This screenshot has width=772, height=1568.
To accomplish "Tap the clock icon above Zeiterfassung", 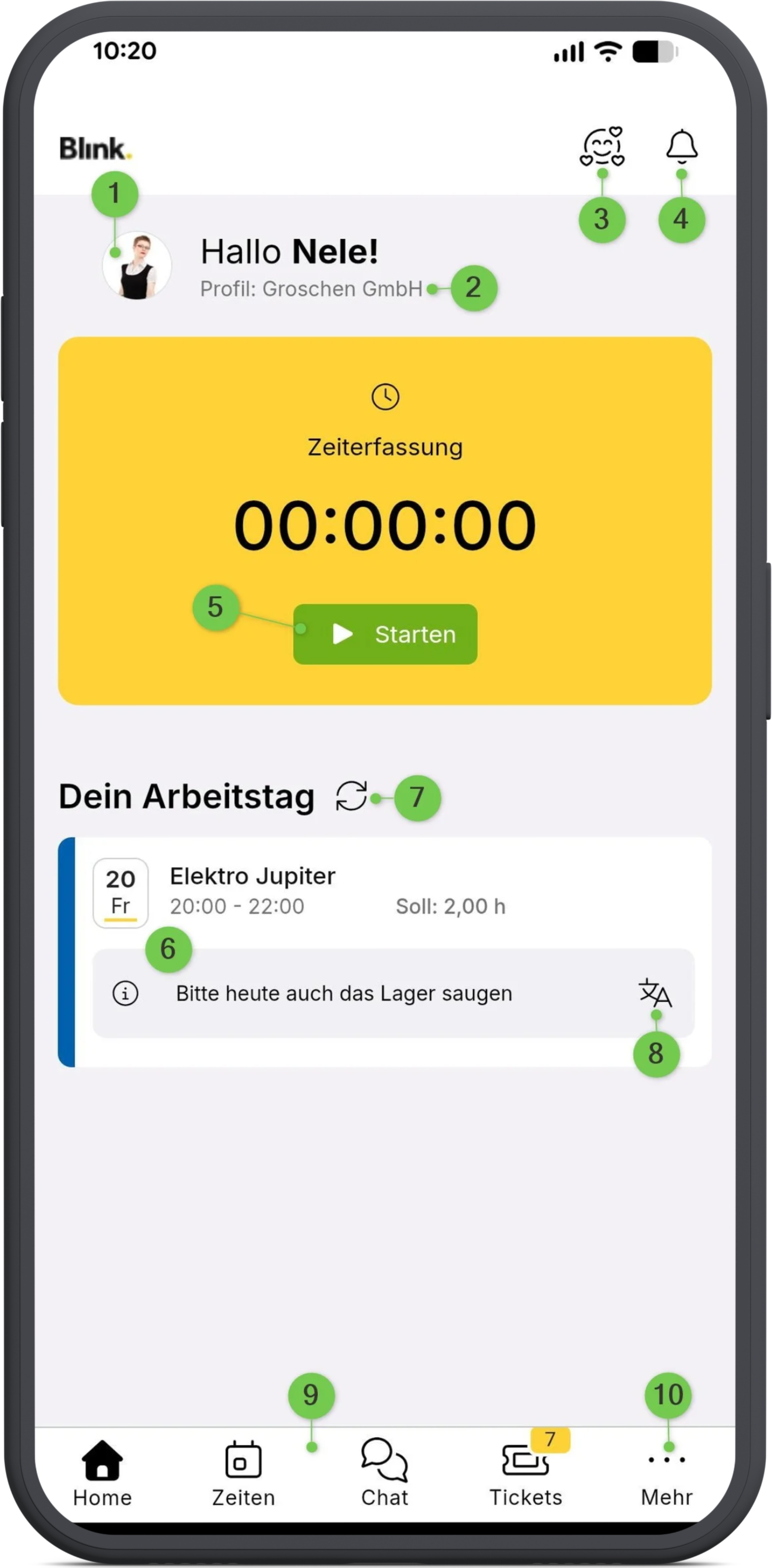I will click(384, 396).
